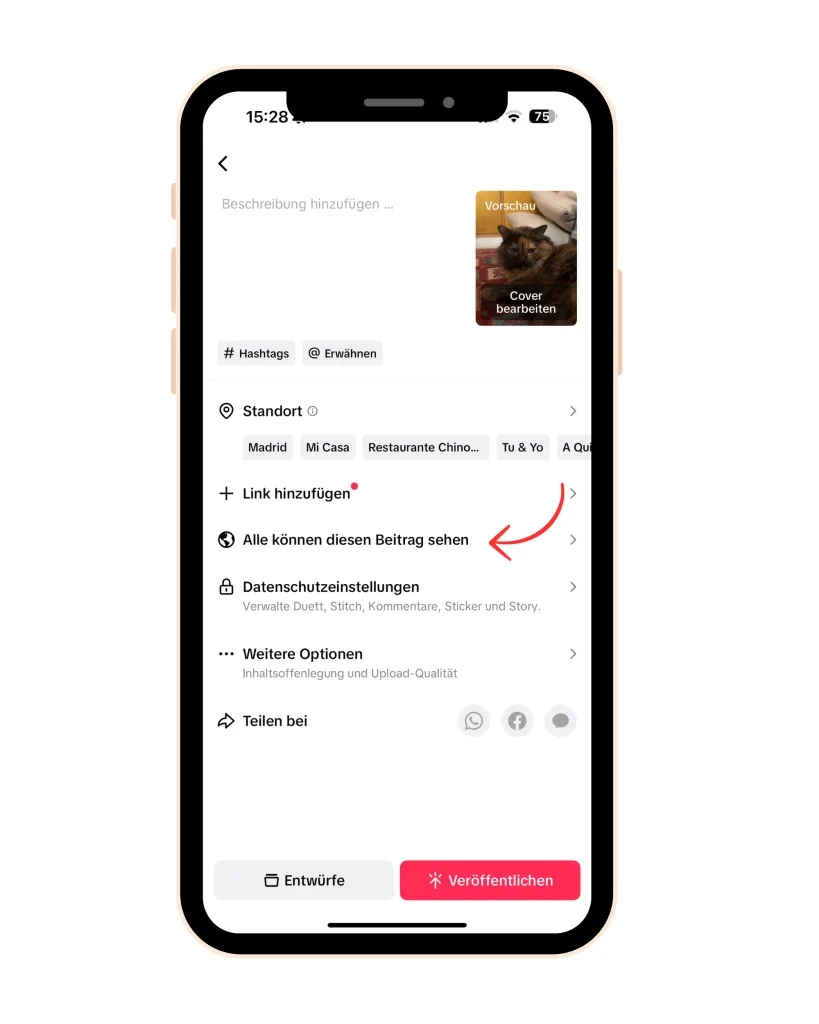Choose the Tu & Yo location
Viewport: 819px width, 1024px height.
point(522,447)
